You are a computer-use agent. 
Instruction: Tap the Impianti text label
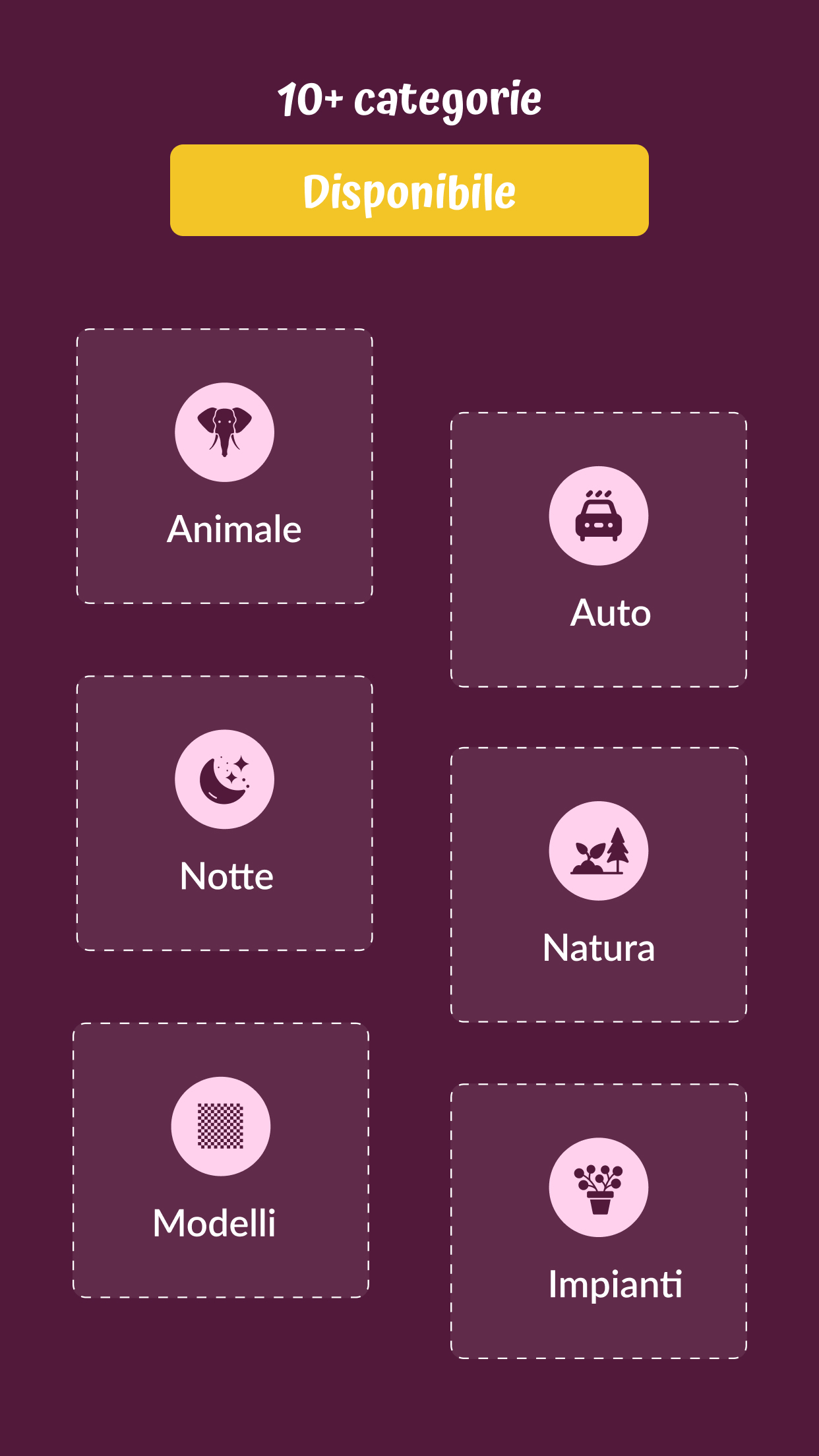(x=617, y=1286)
